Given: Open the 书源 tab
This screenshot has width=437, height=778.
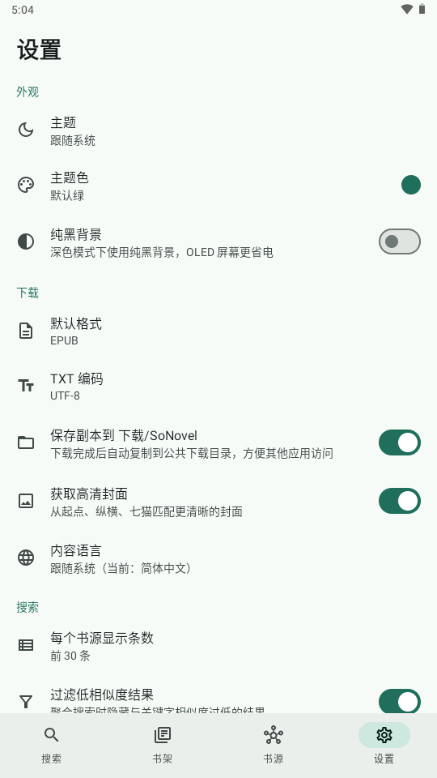Looking at the screenshot, I should [273, 745].
